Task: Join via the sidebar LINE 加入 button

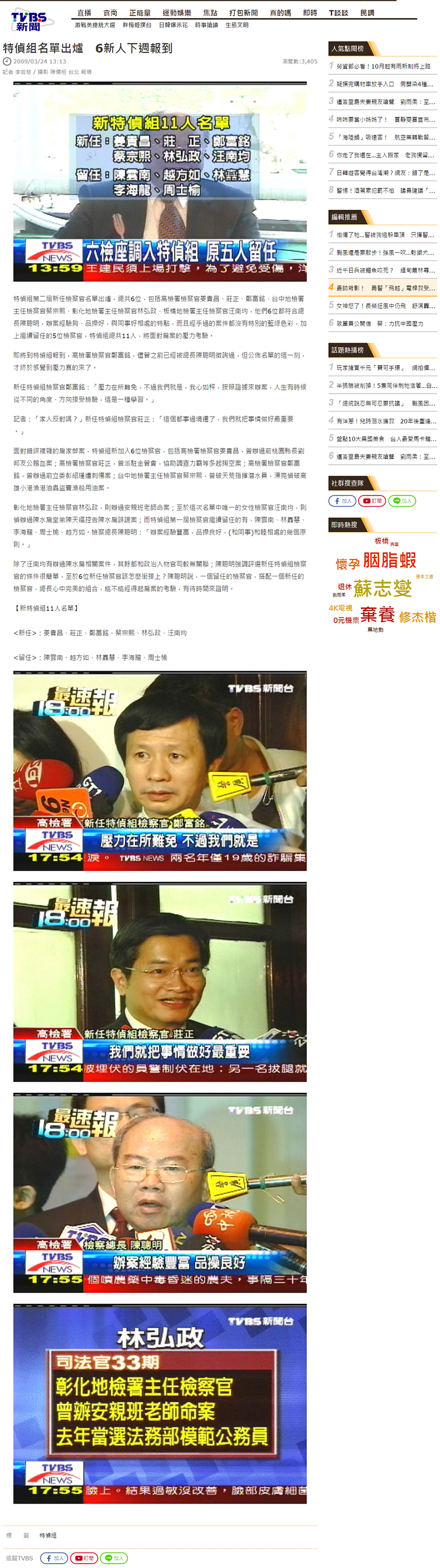Action: click(402, 501)
